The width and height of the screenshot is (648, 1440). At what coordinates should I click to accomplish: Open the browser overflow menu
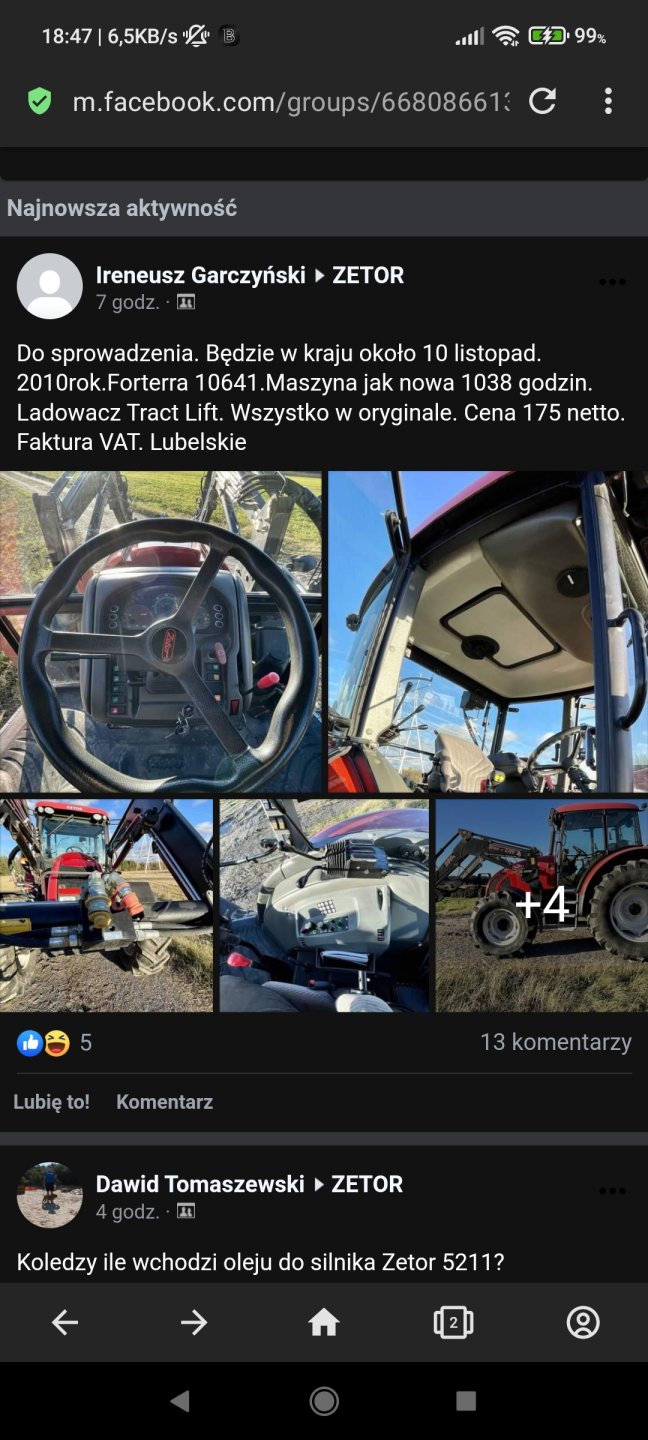(x=608, y=101)
